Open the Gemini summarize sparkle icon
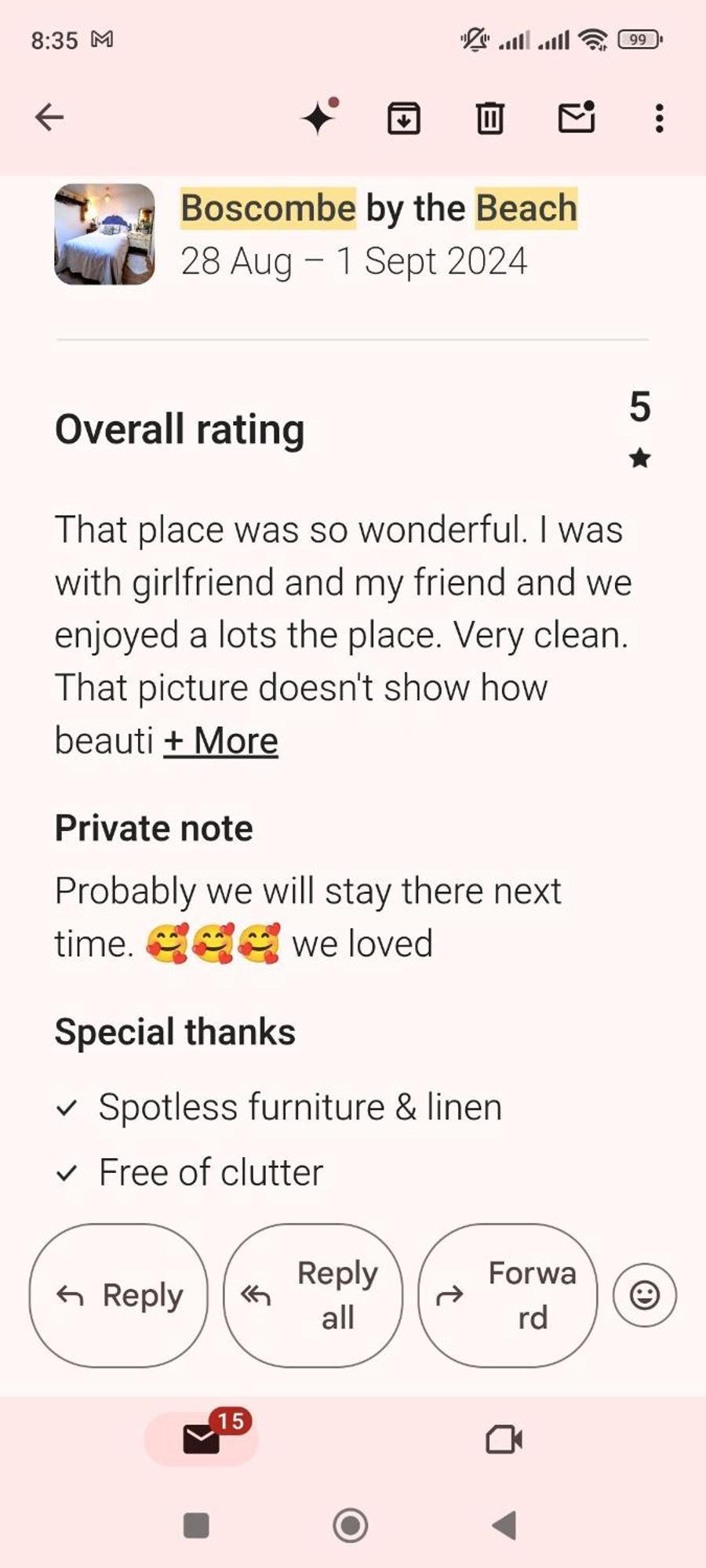The image size is (706, 1568). 319,118
